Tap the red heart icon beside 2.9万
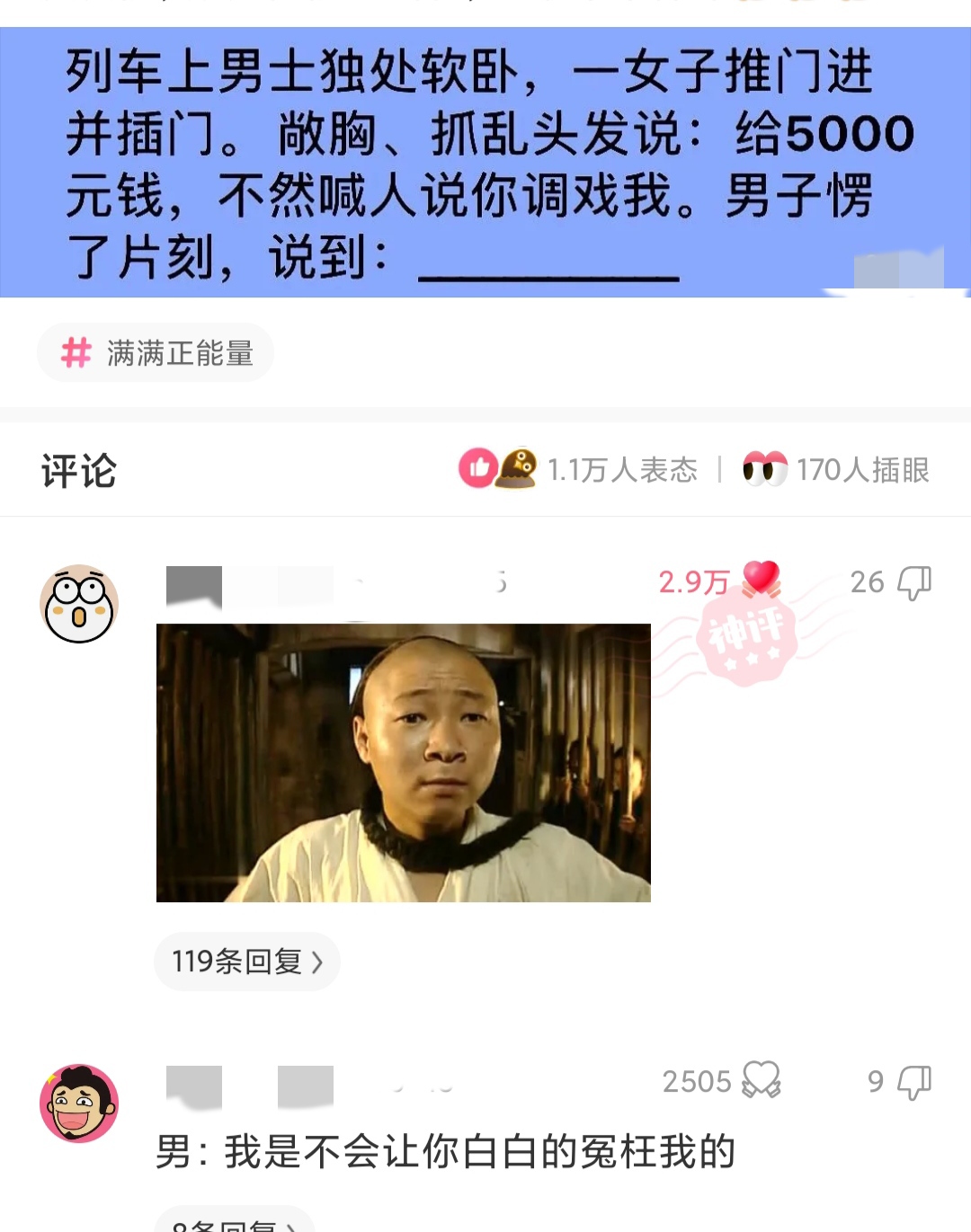This screenshot has height=1232, width=971. coord(760,580)
